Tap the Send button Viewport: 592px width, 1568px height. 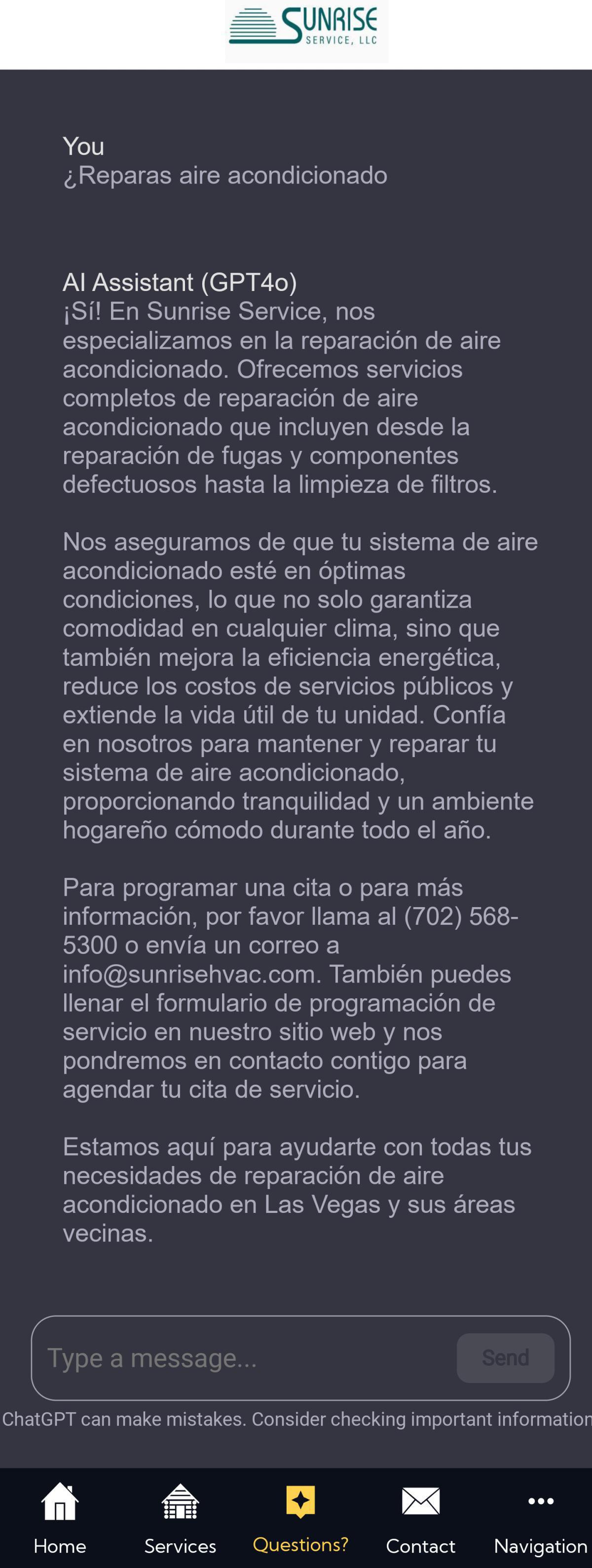(505, 1358)
